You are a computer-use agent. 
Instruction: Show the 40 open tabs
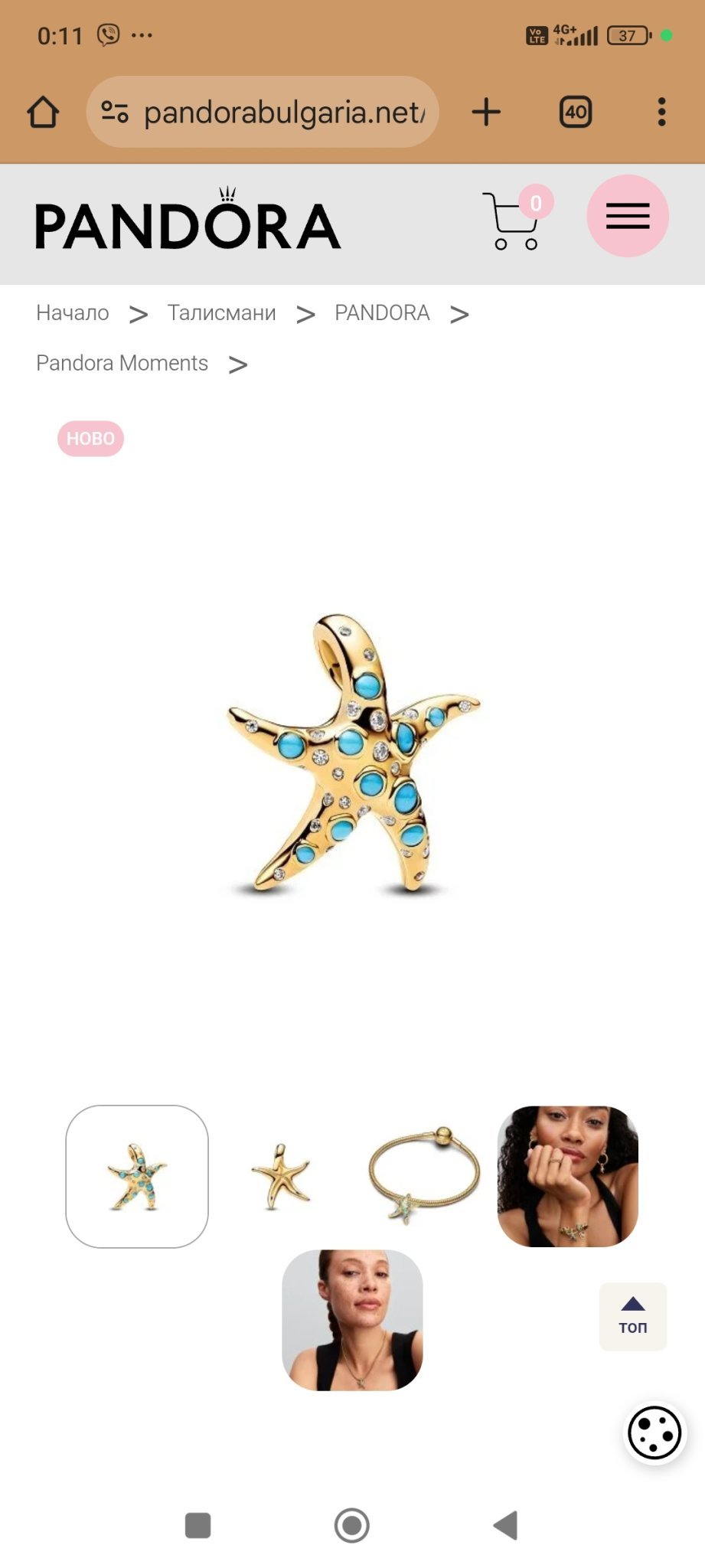(576, 112)
